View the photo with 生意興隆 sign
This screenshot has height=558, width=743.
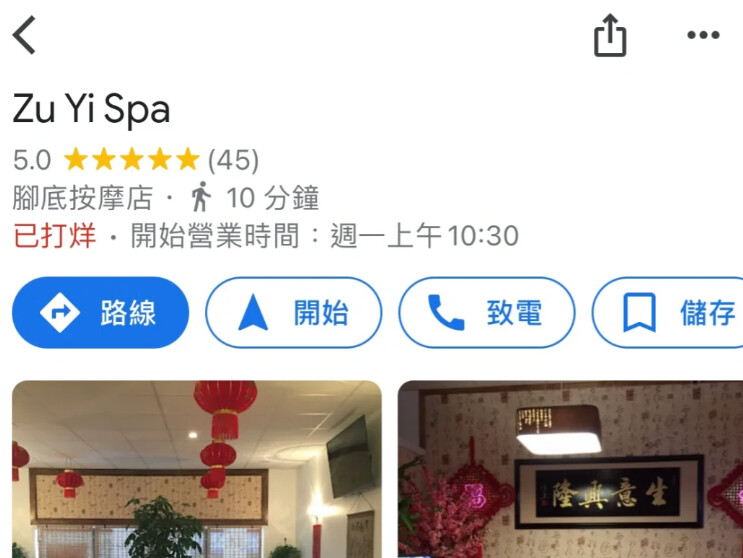coord(570,468)
